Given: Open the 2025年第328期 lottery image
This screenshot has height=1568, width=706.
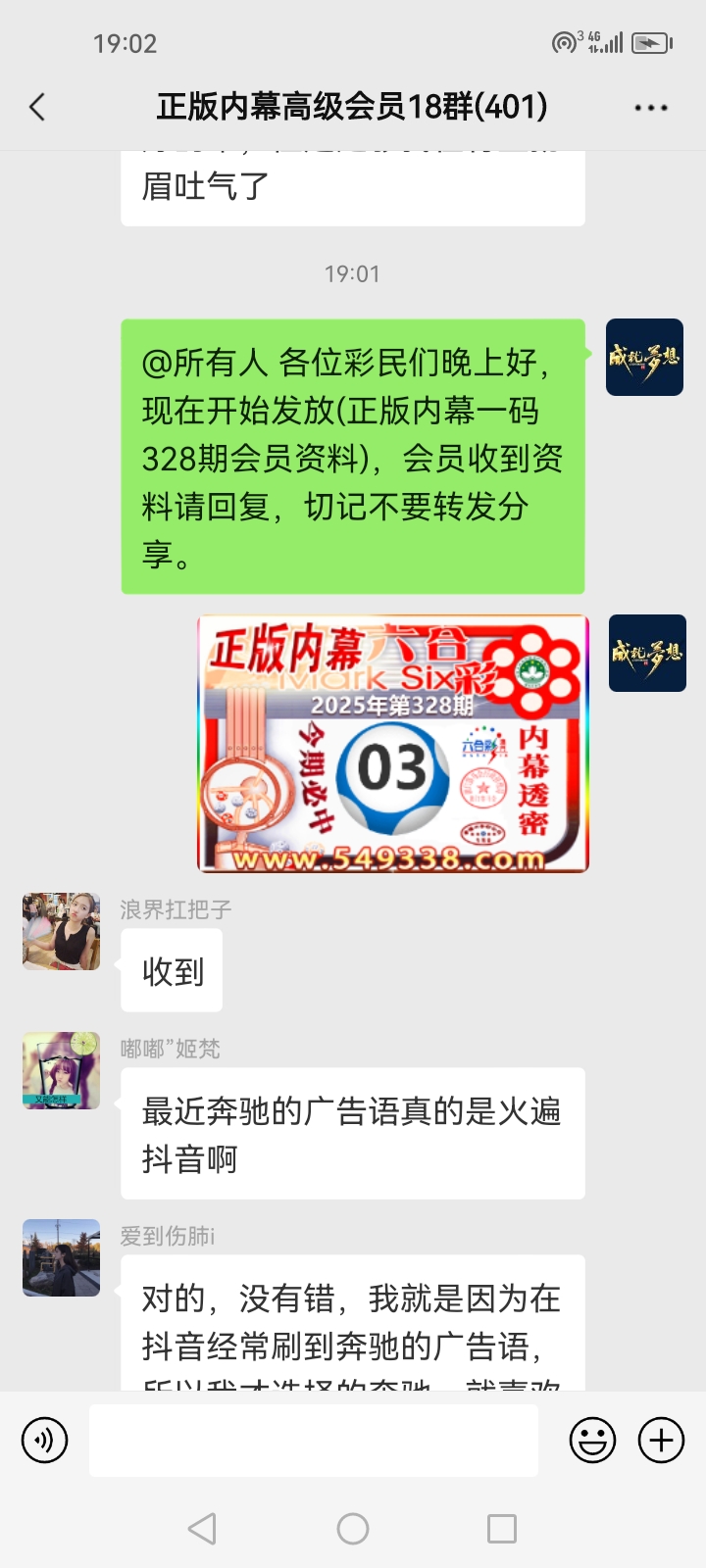Looking at the screenshot, I should (392, 743).
